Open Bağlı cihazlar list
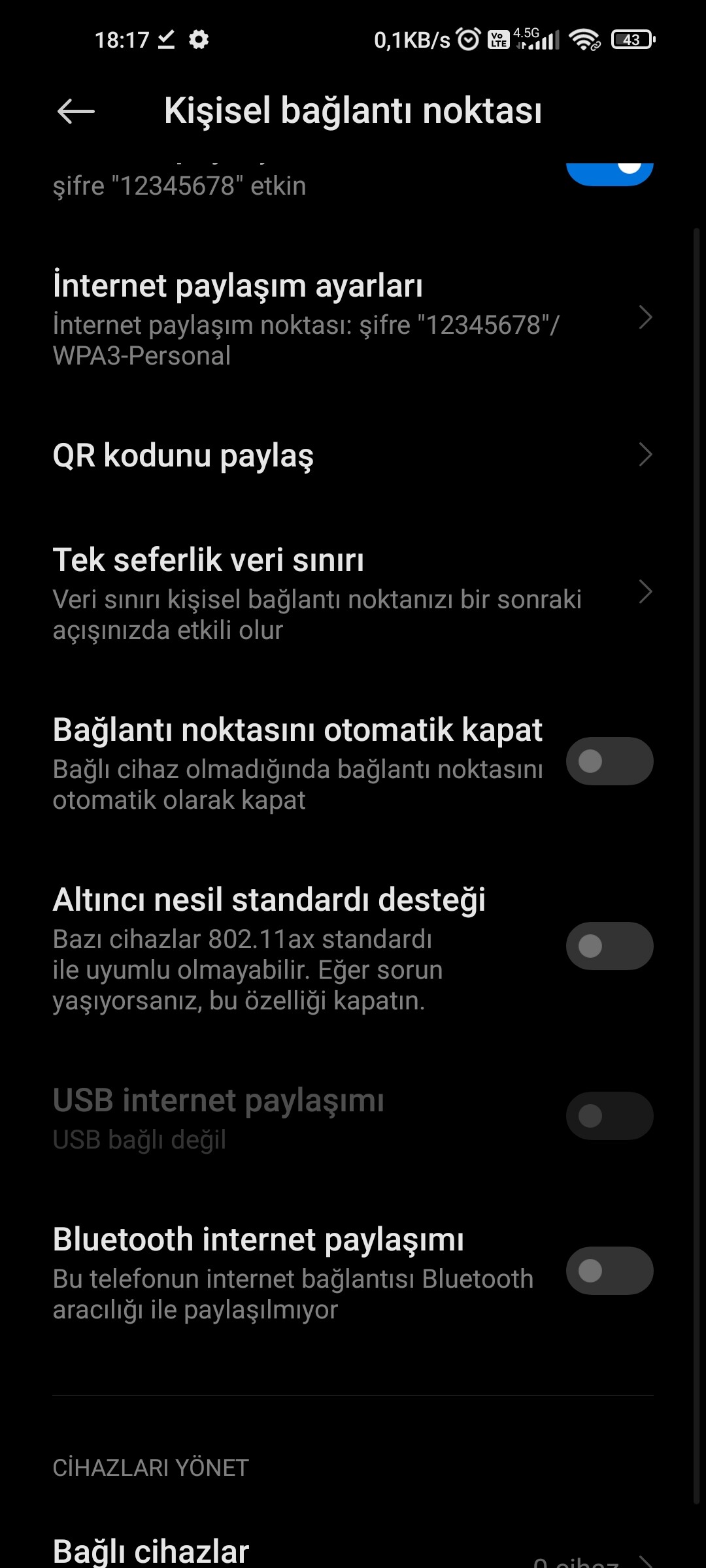This screenshot has height=1568, width=706. [353, 1548]
